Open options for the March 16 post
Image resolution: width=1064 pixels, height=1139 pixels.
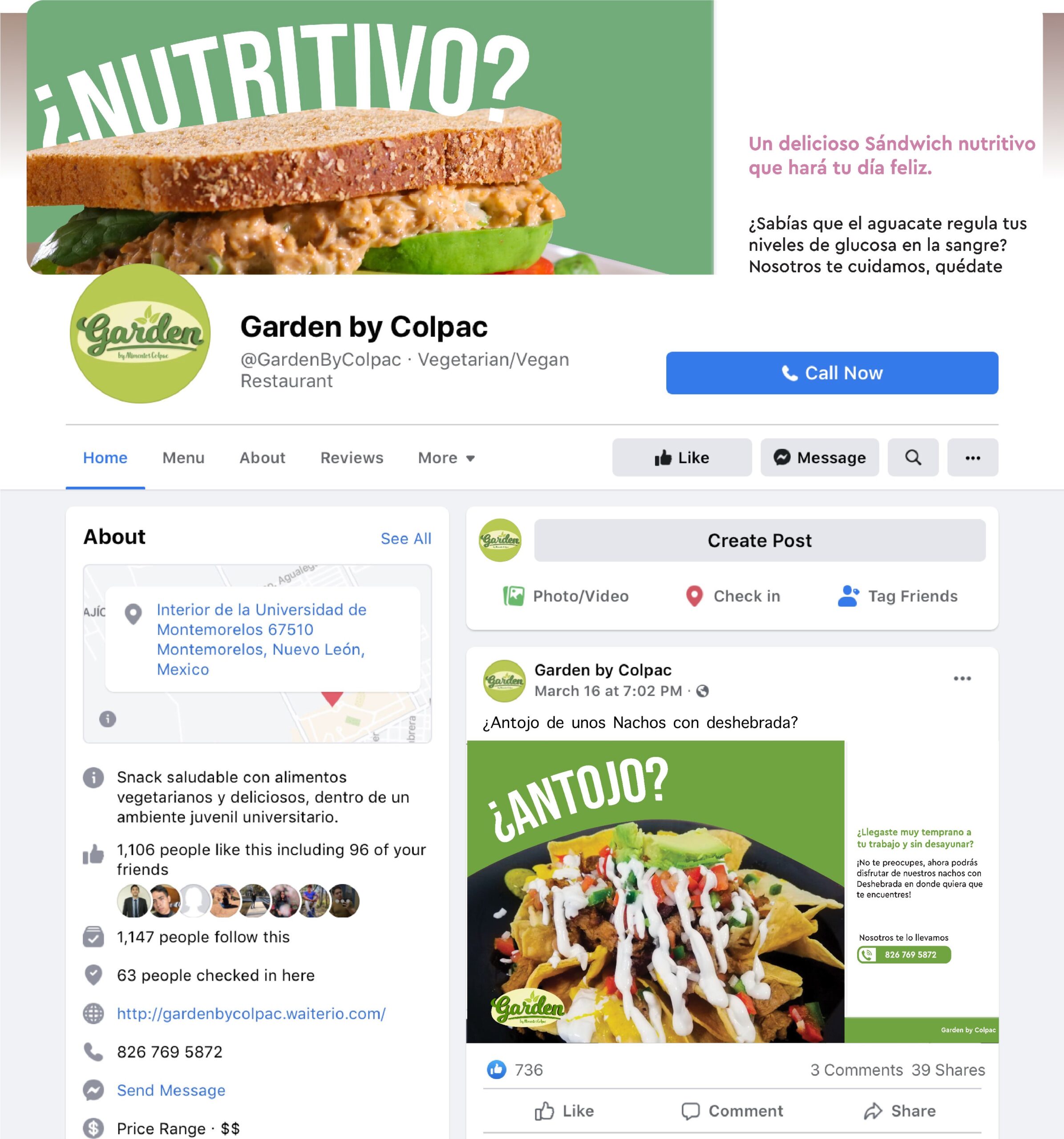point(962,679)
